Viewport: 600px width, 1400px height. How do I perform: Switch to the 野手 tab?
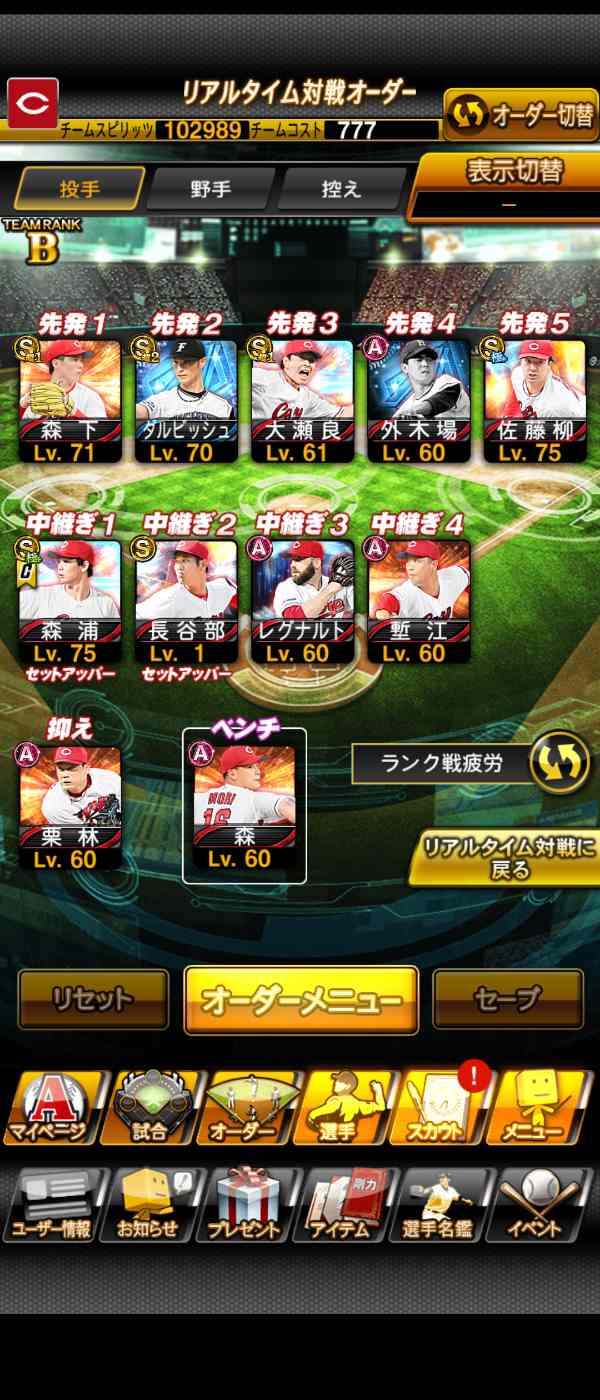[x=210, y=188]
